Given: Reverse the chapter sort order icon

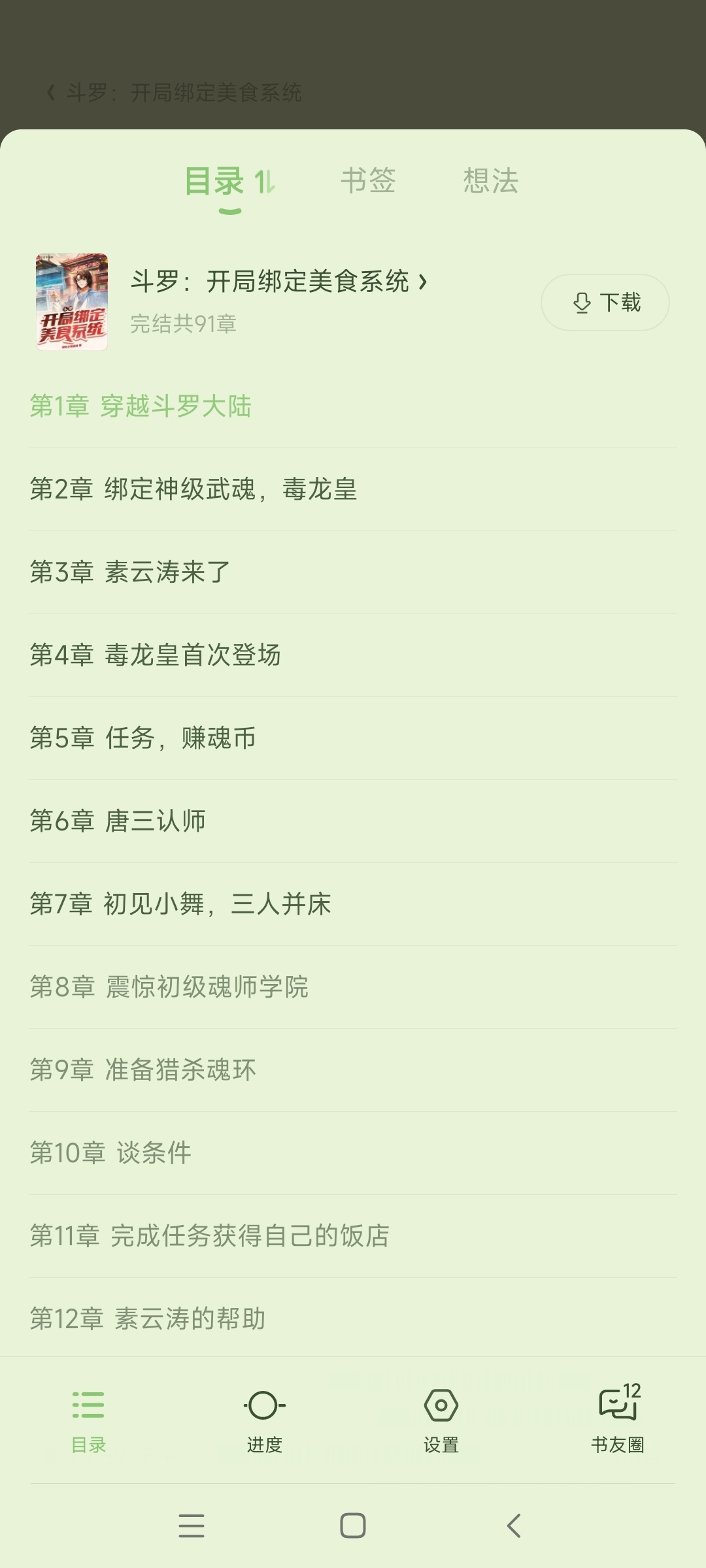Looking at the screenshot, I should point(265,182).
